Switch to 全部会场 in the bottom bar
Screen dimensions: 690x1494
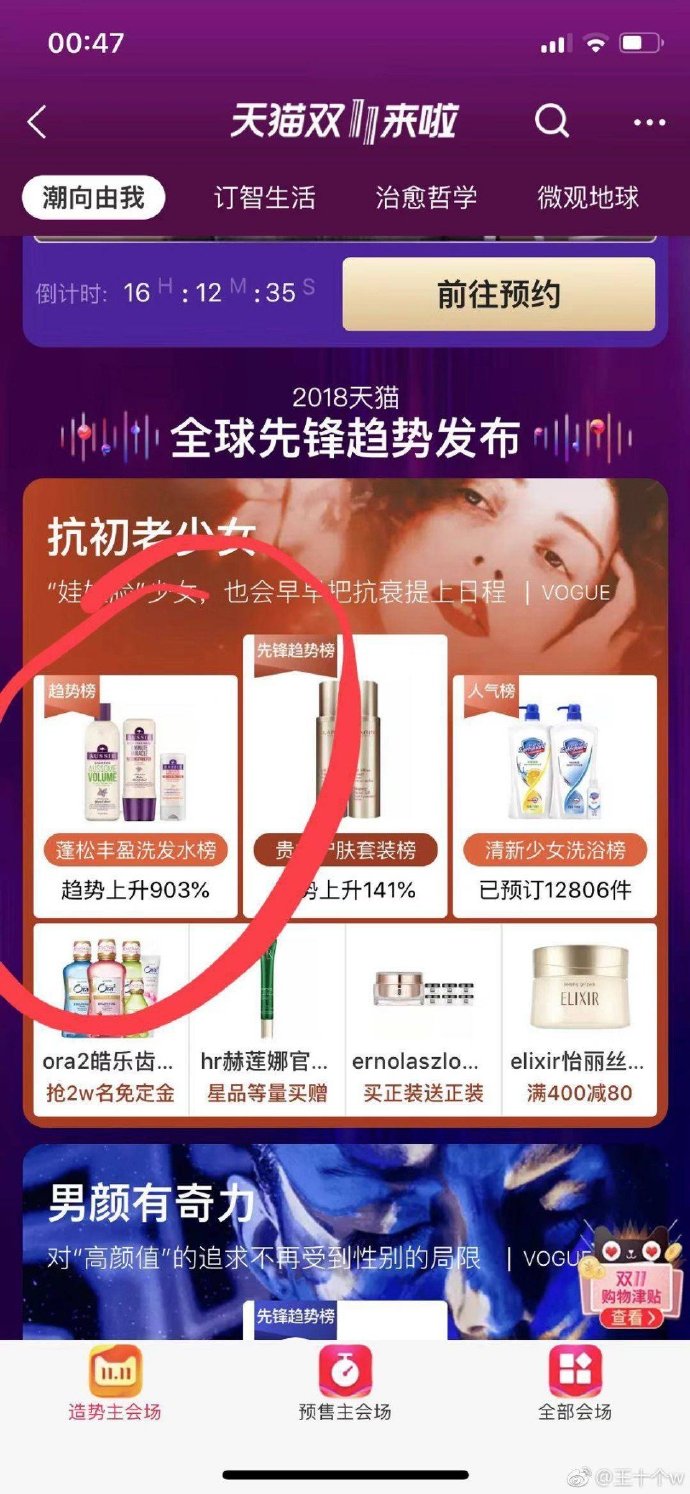pos(575,1383)
